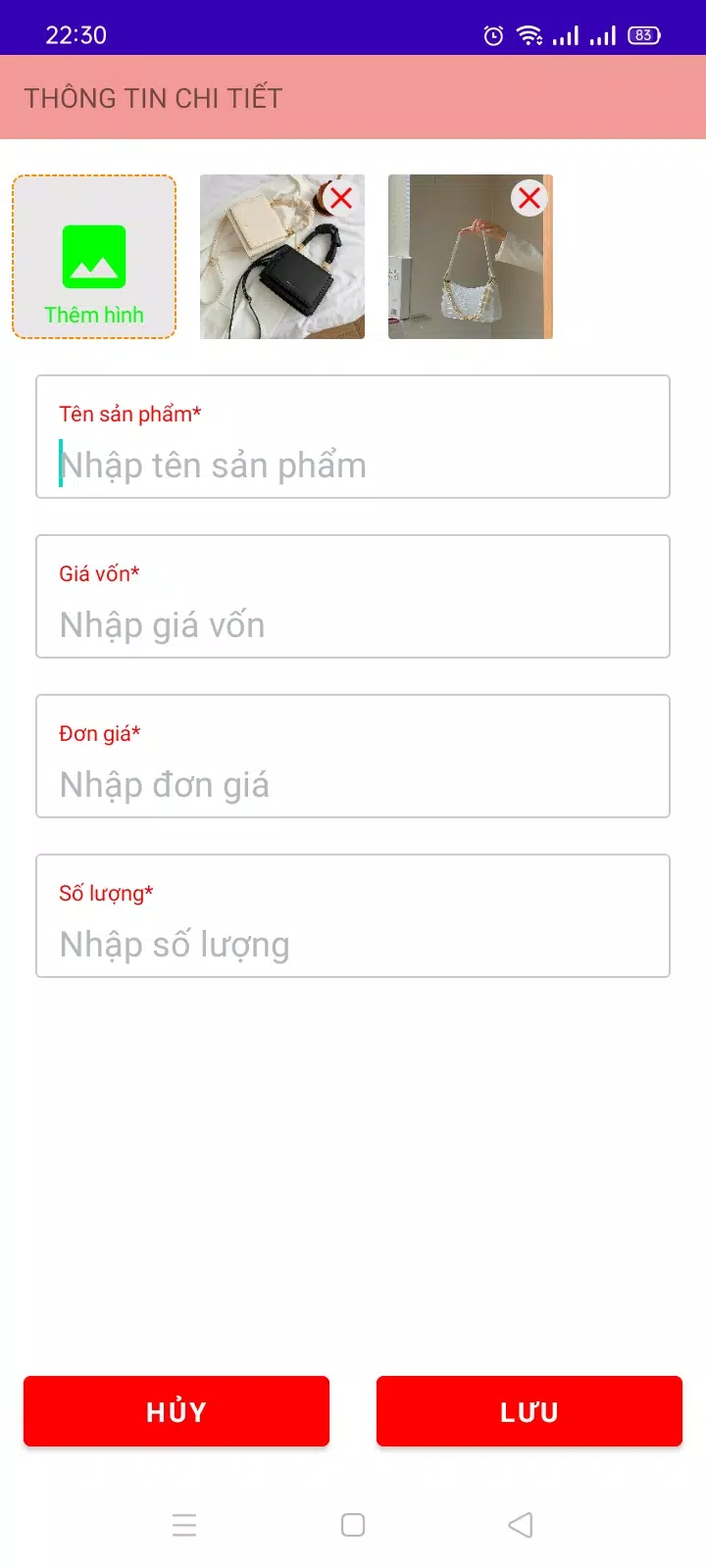The image size is (706, 1568).
Task: Tap Thêm hình to add a photo
Action: pos(94,258)
